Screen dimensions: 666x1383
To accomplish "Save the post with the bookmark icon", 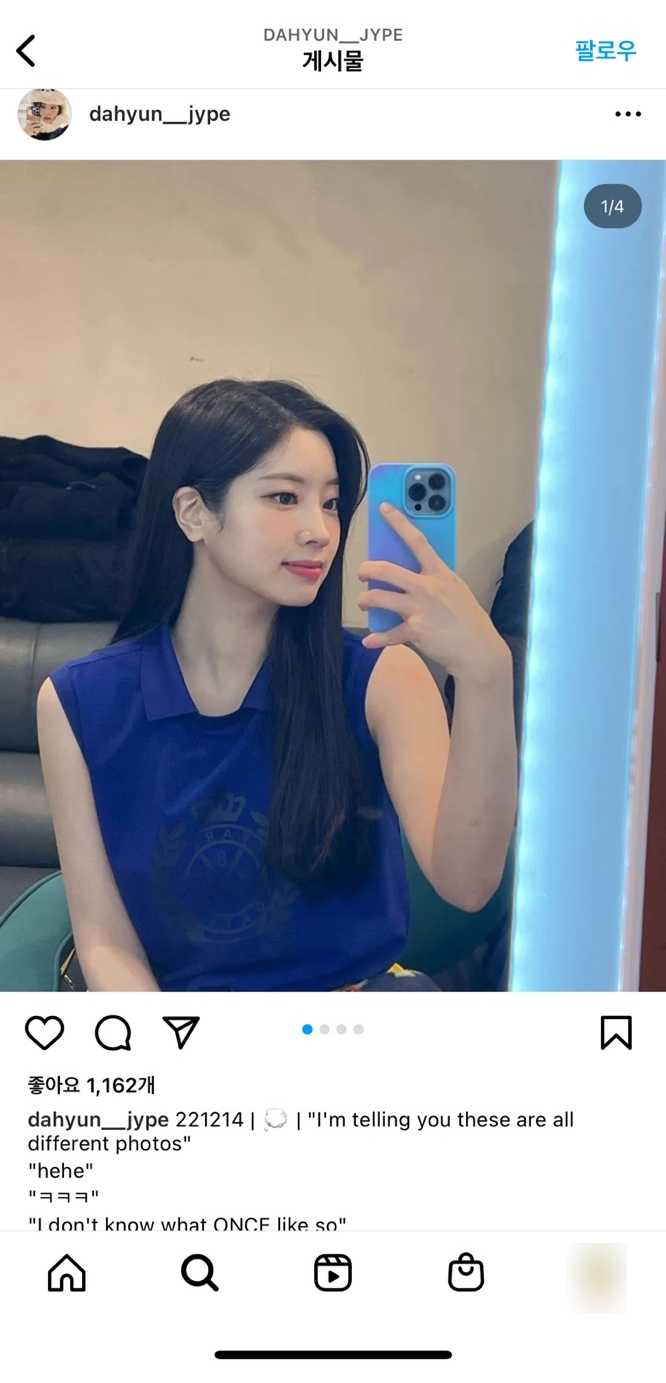I will [616, 1033].
